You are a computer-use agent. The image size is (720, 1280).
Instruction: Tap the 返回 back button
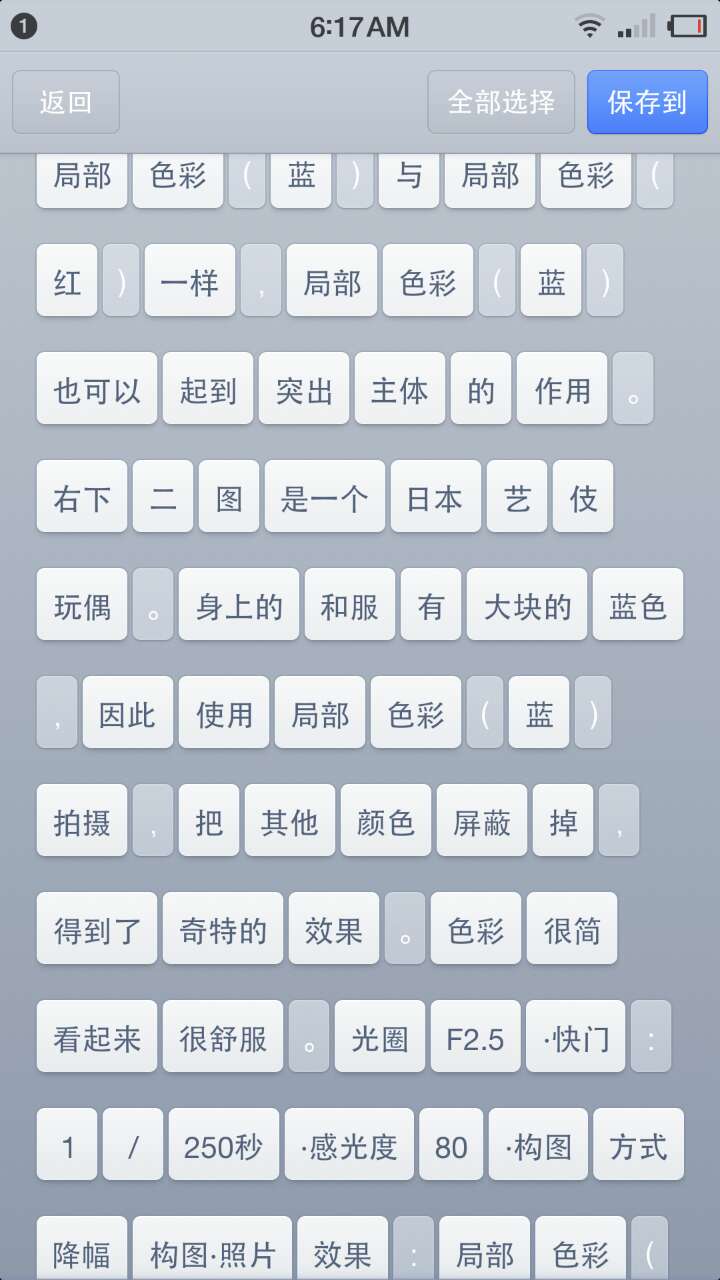point(66,102)
